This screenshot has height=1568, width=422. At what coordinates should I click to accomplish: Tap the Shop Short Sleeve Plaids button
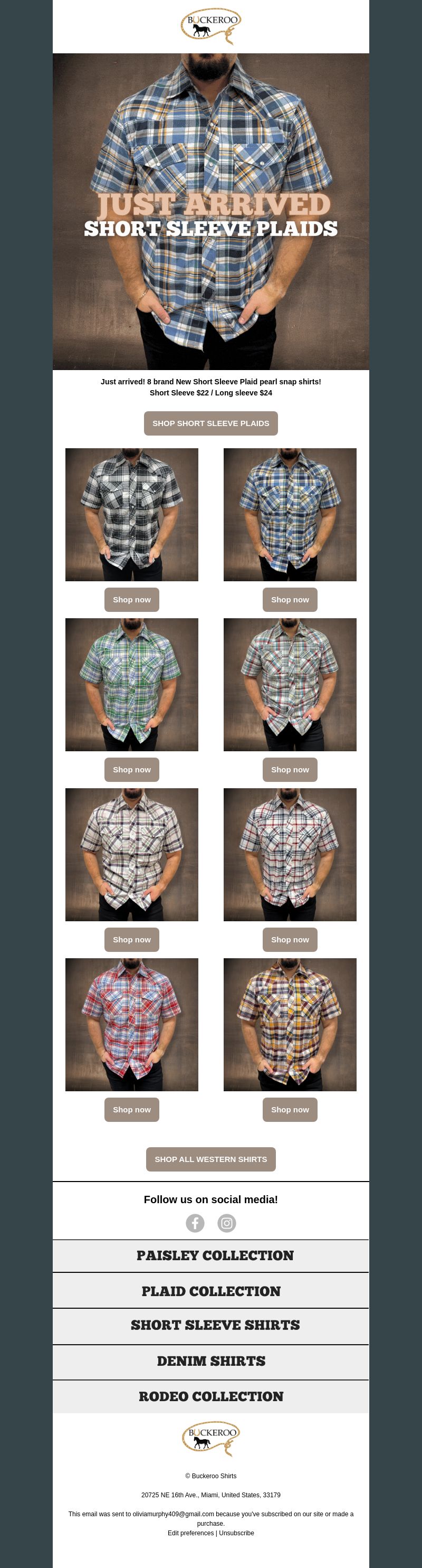pyautogui.click(x=210, y=423)
